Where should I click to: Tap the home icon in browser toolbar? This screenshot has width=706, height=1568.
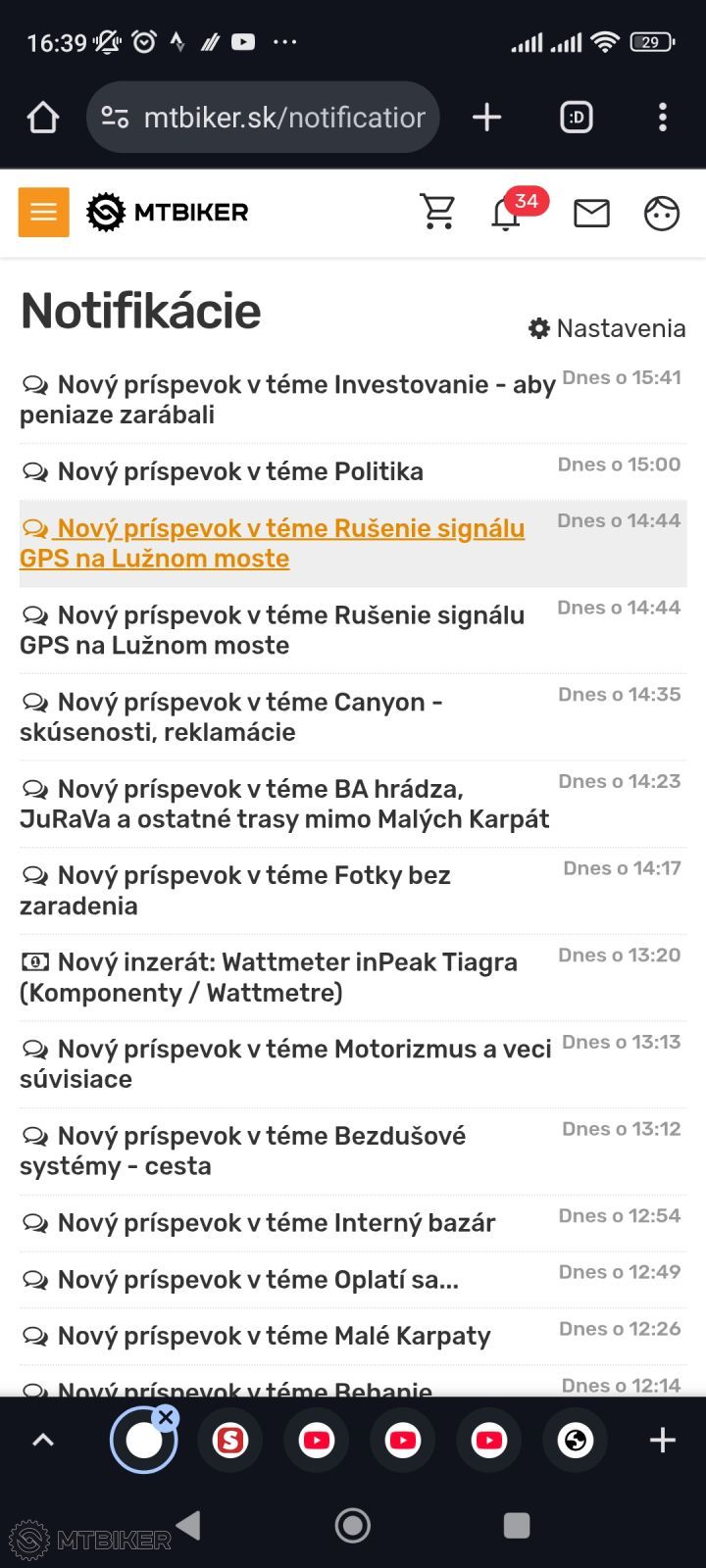(42, 116)
